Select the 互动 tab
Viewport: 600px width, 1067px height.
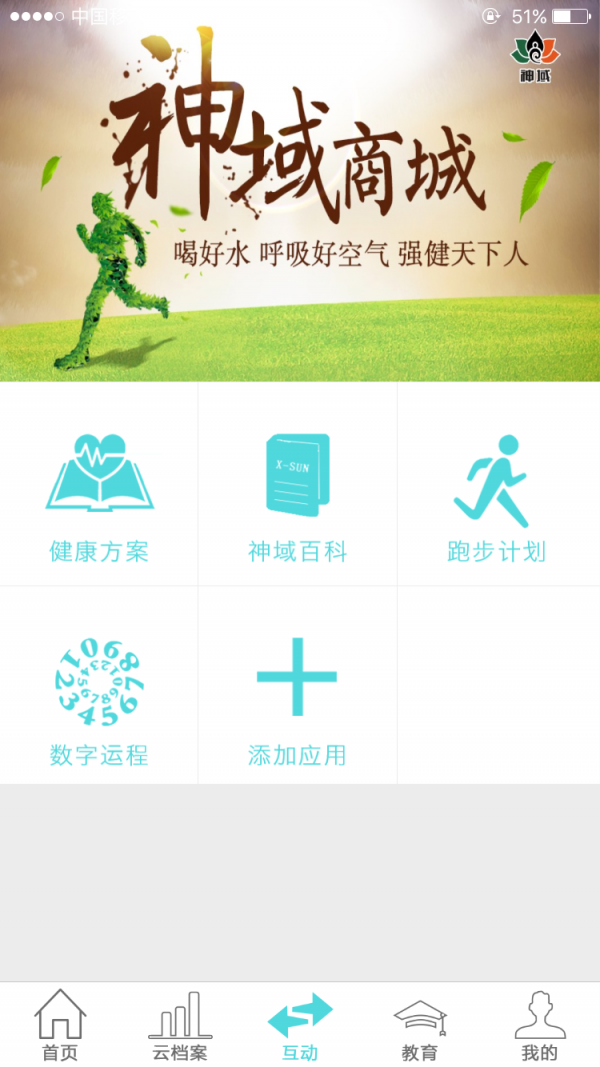[300, 1025]
